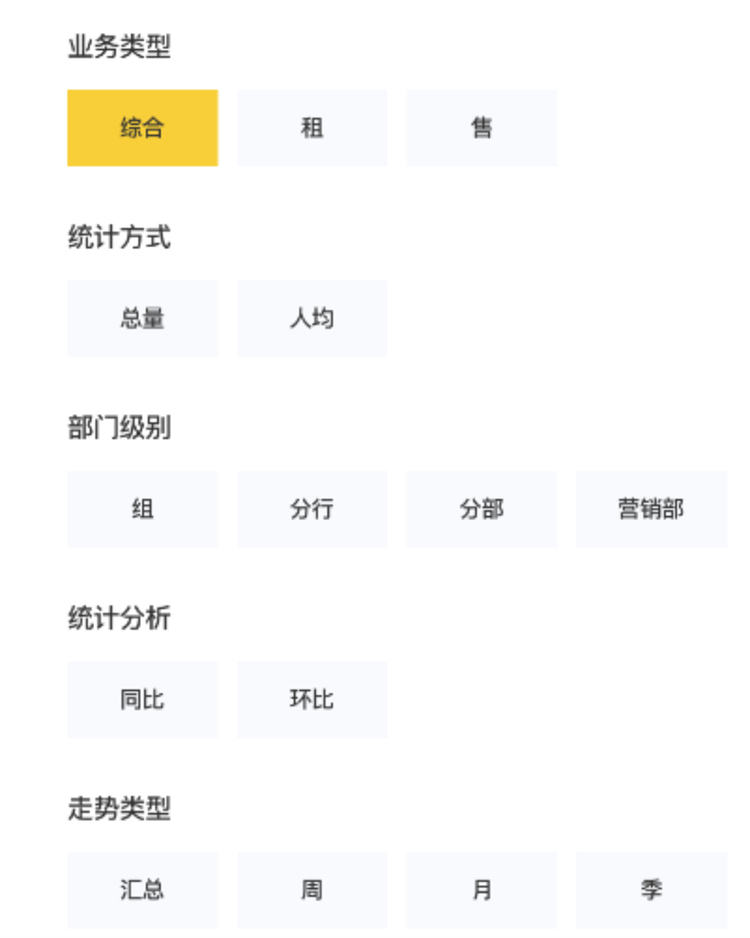Screen dimensions: 750x938
Task: Select 同比 for statistical analysis
Action: click(142, 700)
